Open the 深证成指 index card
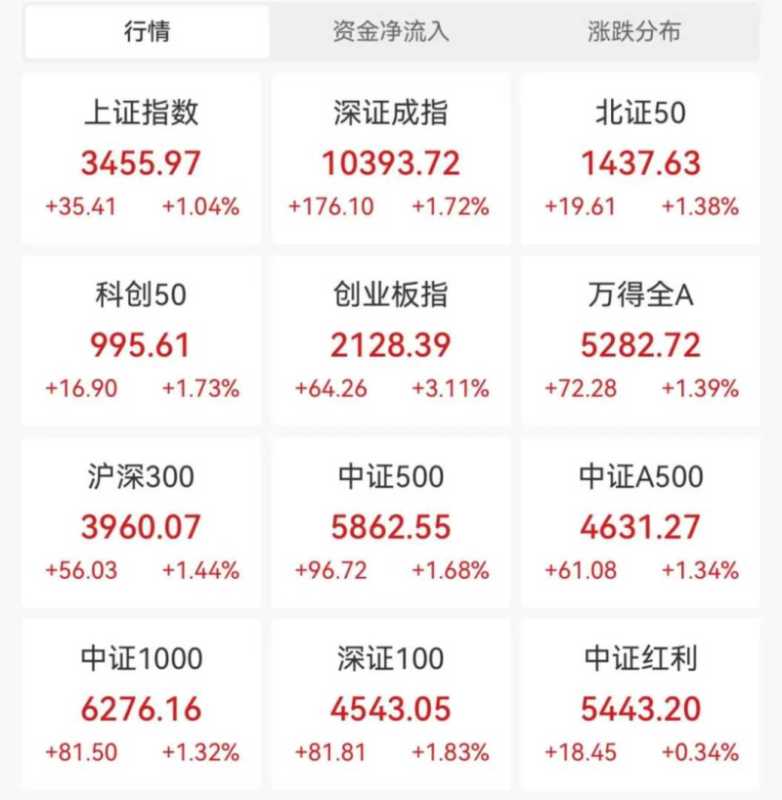The width and height of the screenshot is (782, 800). 391,160
